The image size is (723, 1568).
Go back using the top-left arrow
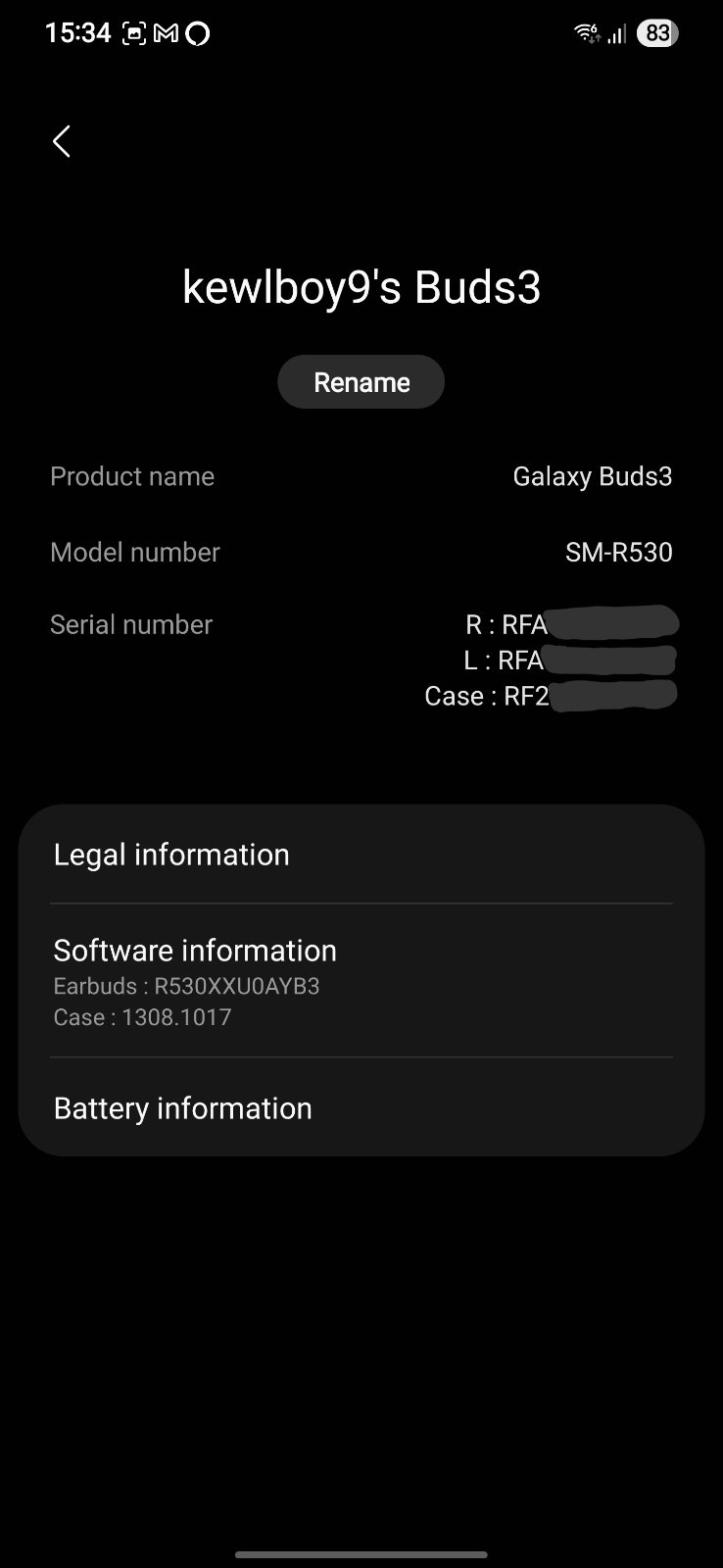(x=62, y=141)
